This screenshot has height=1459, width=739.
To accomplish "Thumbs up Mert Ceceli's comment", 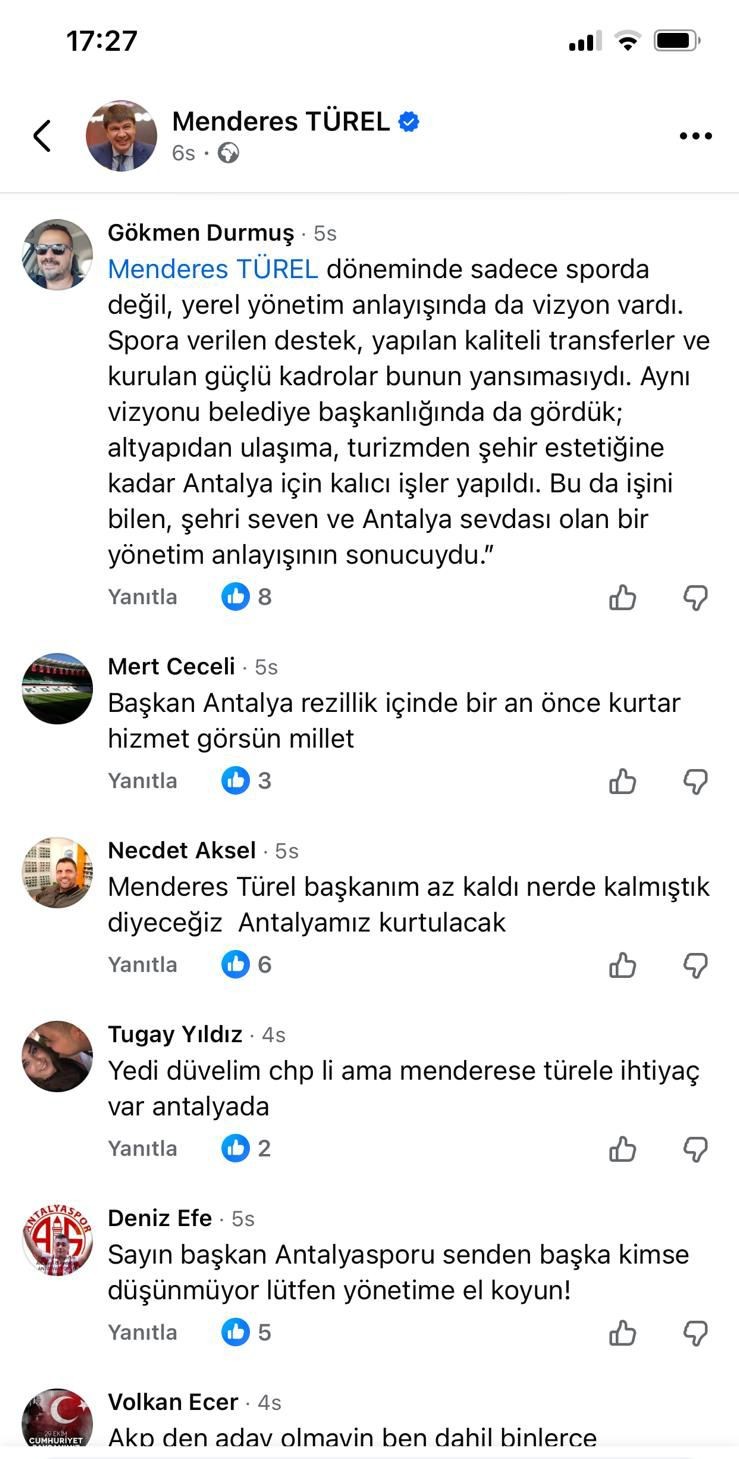I will click(623, 782).
